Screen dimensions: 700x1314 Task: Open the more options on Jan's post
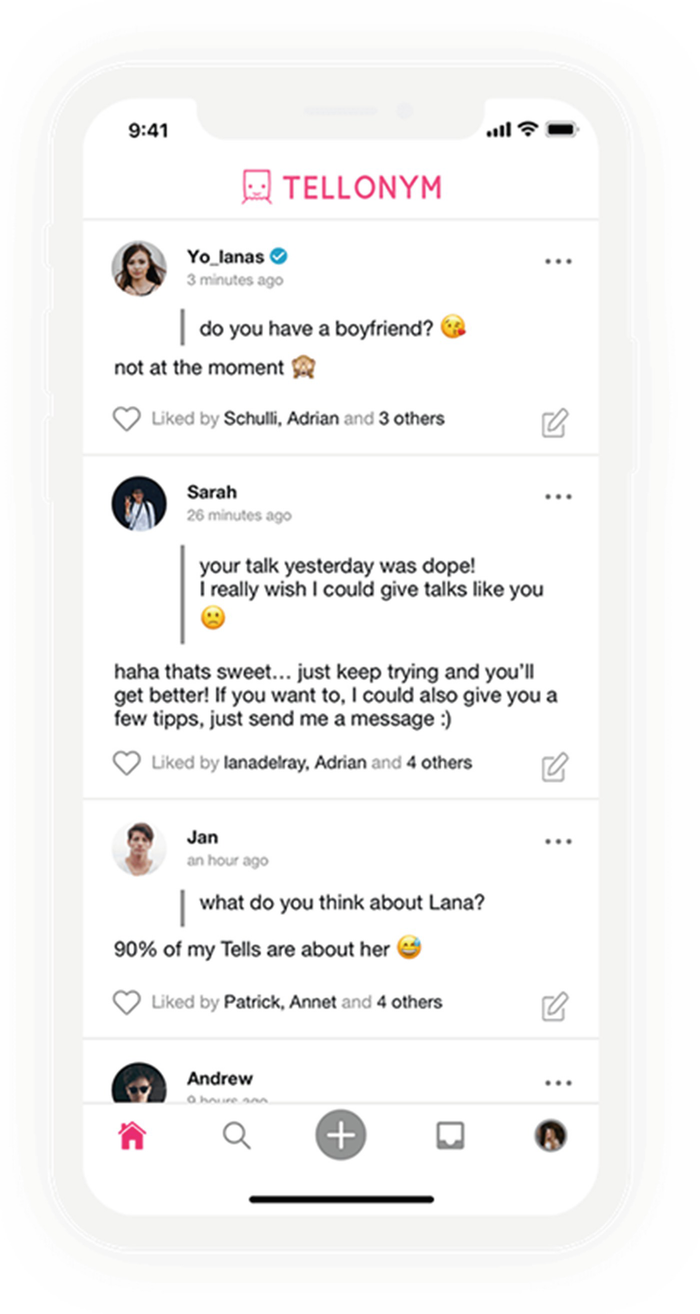click(558, 842)
